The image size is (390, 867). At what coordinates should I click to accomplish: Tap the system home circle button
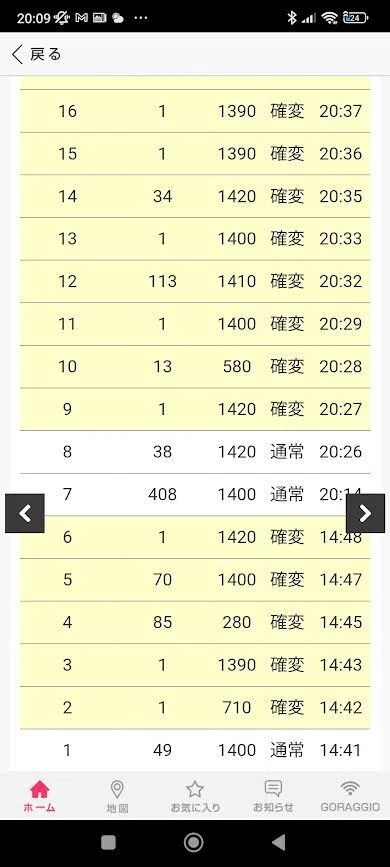(x=194, y=842)
